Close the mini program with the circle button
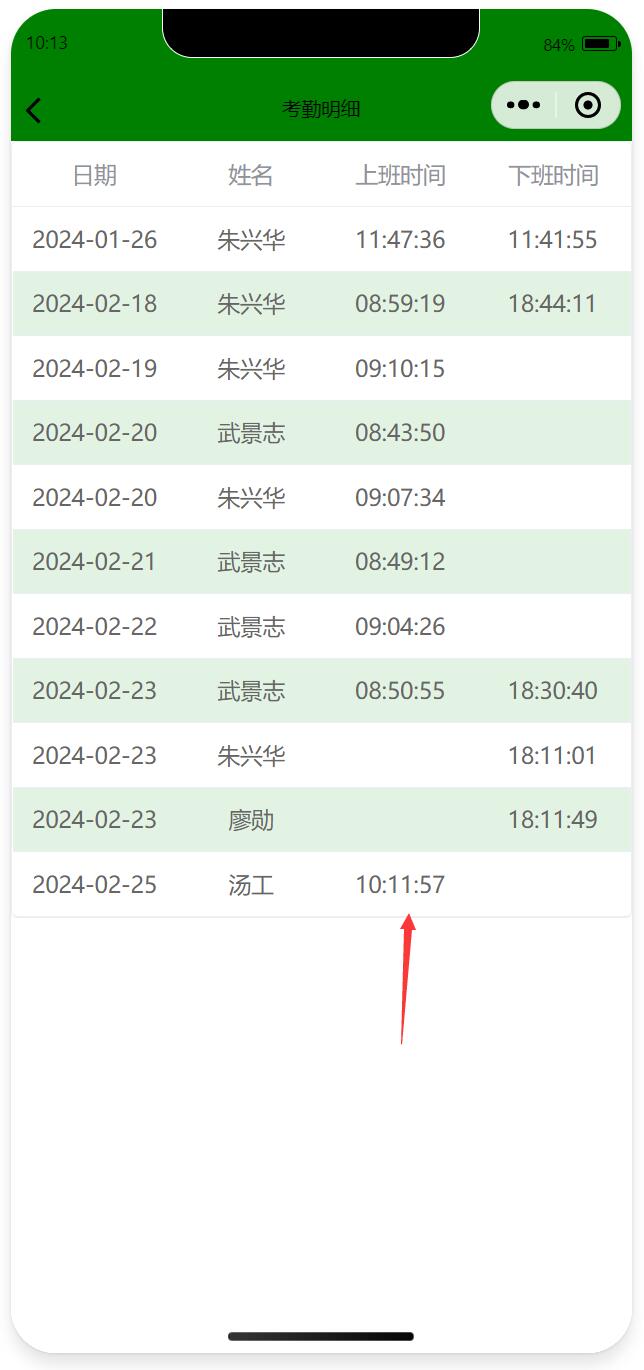 tap(588, 105)
